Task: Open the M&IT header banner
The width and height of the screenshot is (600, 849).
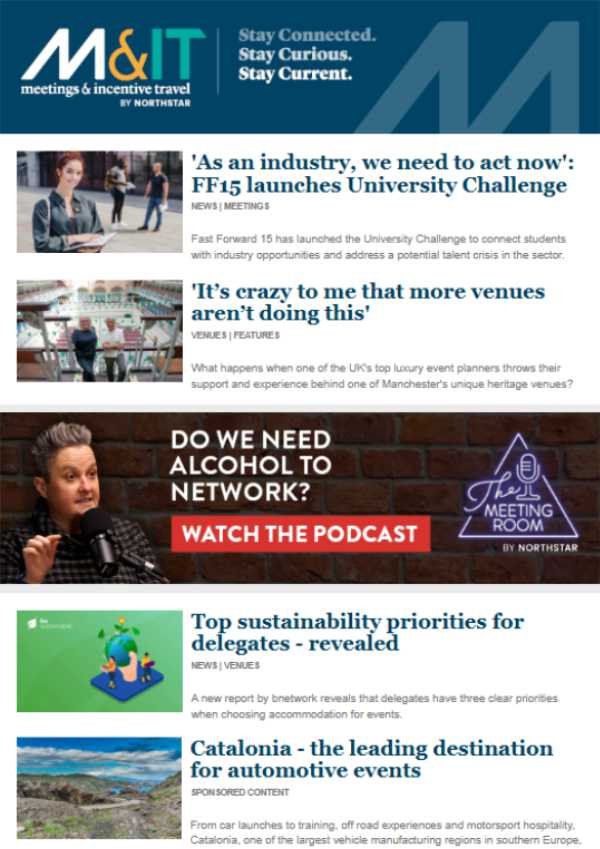Action: tap(300, 67)
